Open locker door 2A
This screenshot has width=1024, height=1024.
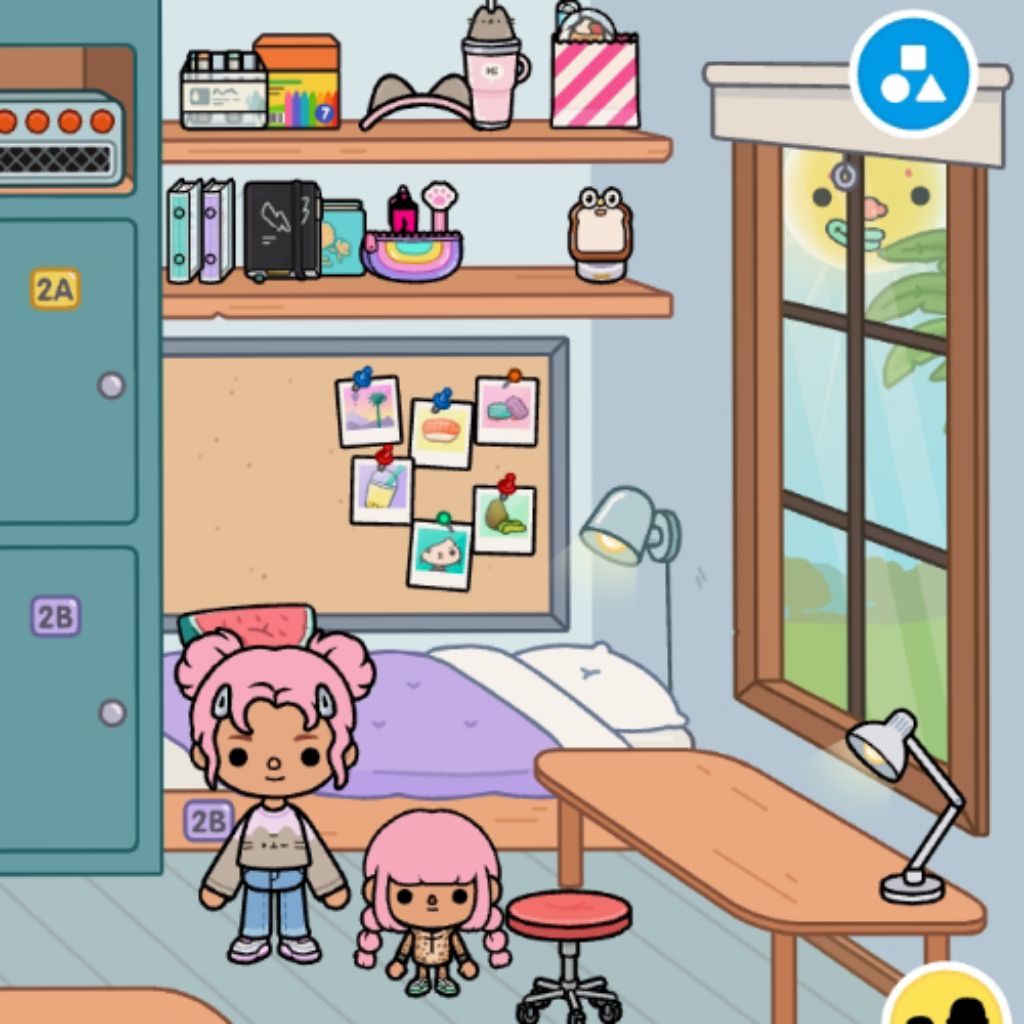point(66,370)
